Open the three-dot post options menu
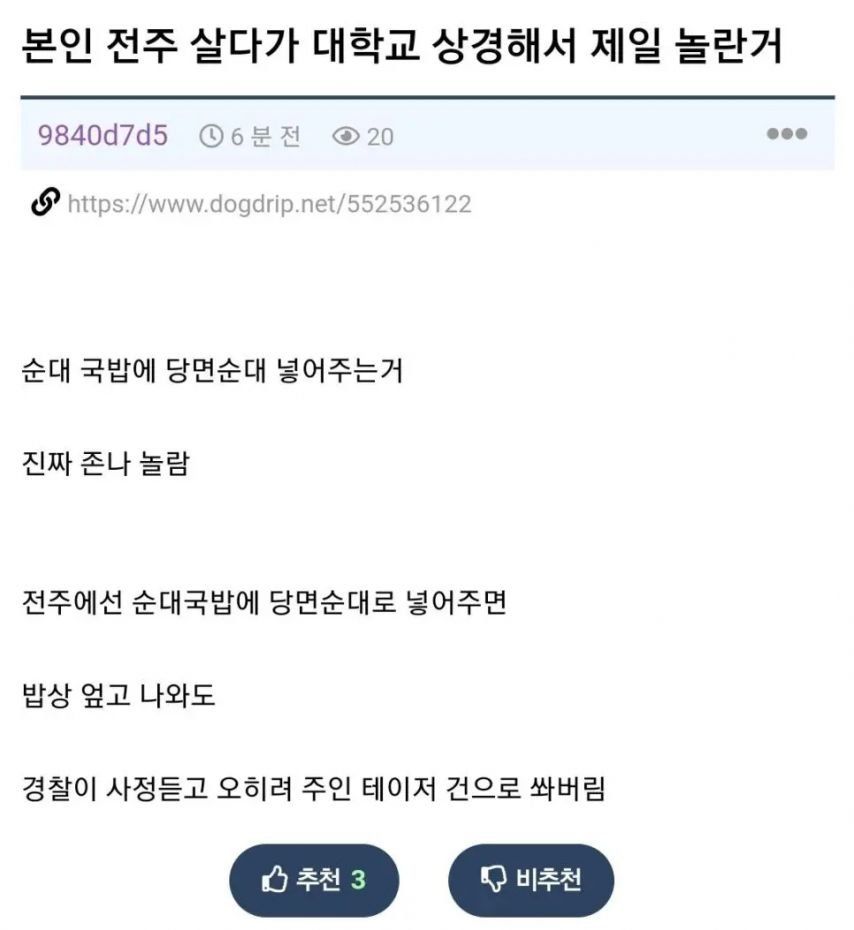Viewport: 854px width, 930px height. click(x=787, y=135)
